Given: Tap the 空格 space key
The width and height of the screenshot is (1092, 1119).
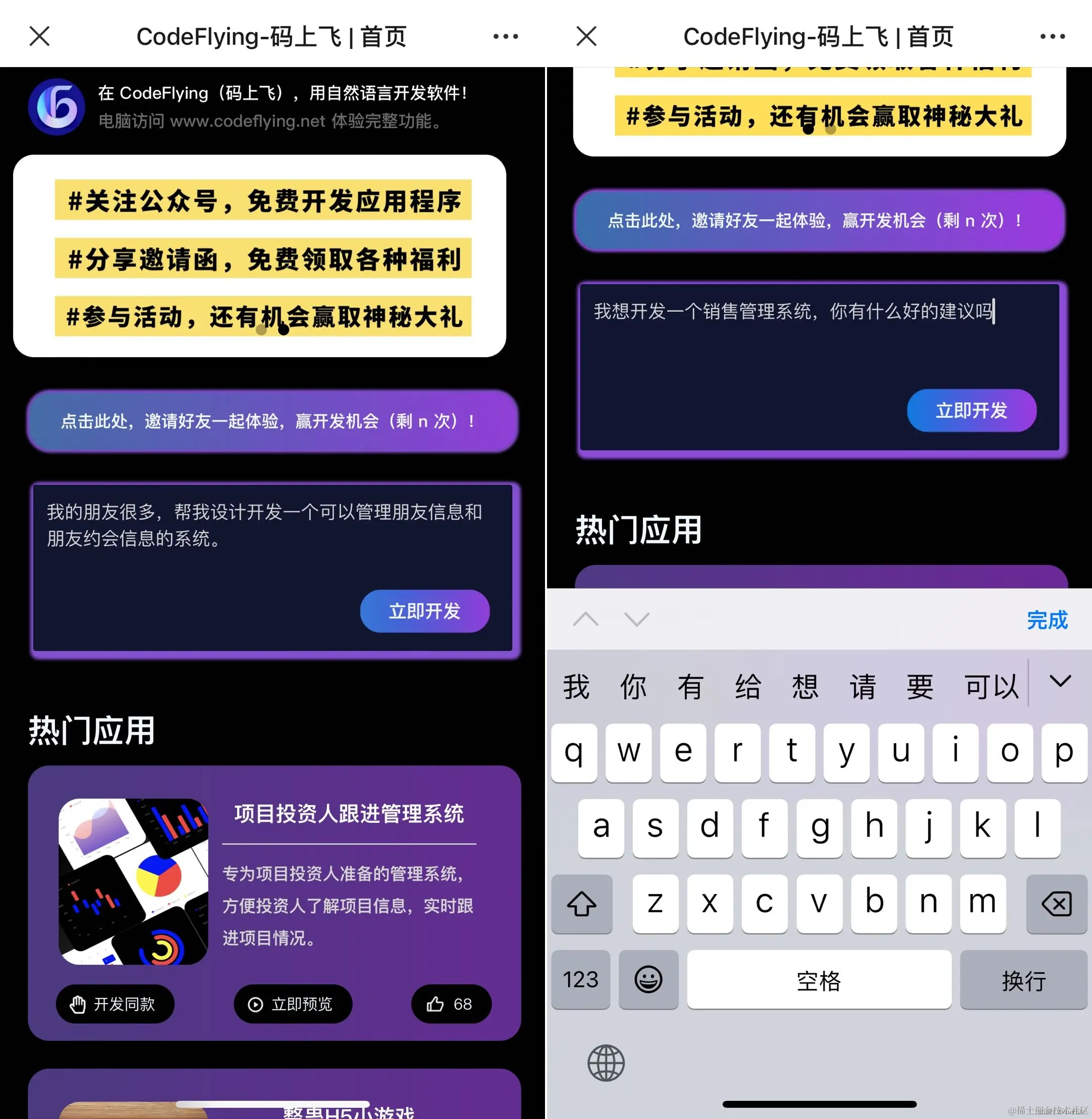Looking at the screenshot, I should 818,980.
